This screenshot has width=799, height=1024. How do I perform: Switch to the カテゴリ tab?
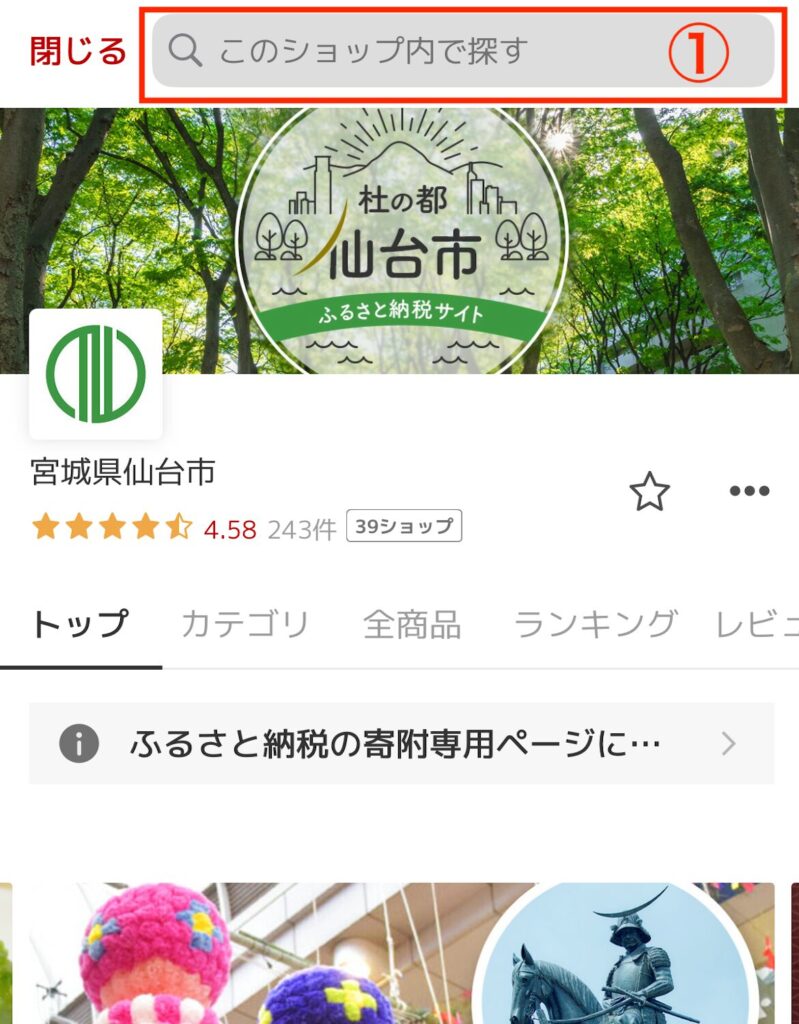pyautogui.click(x=245, y=624)
